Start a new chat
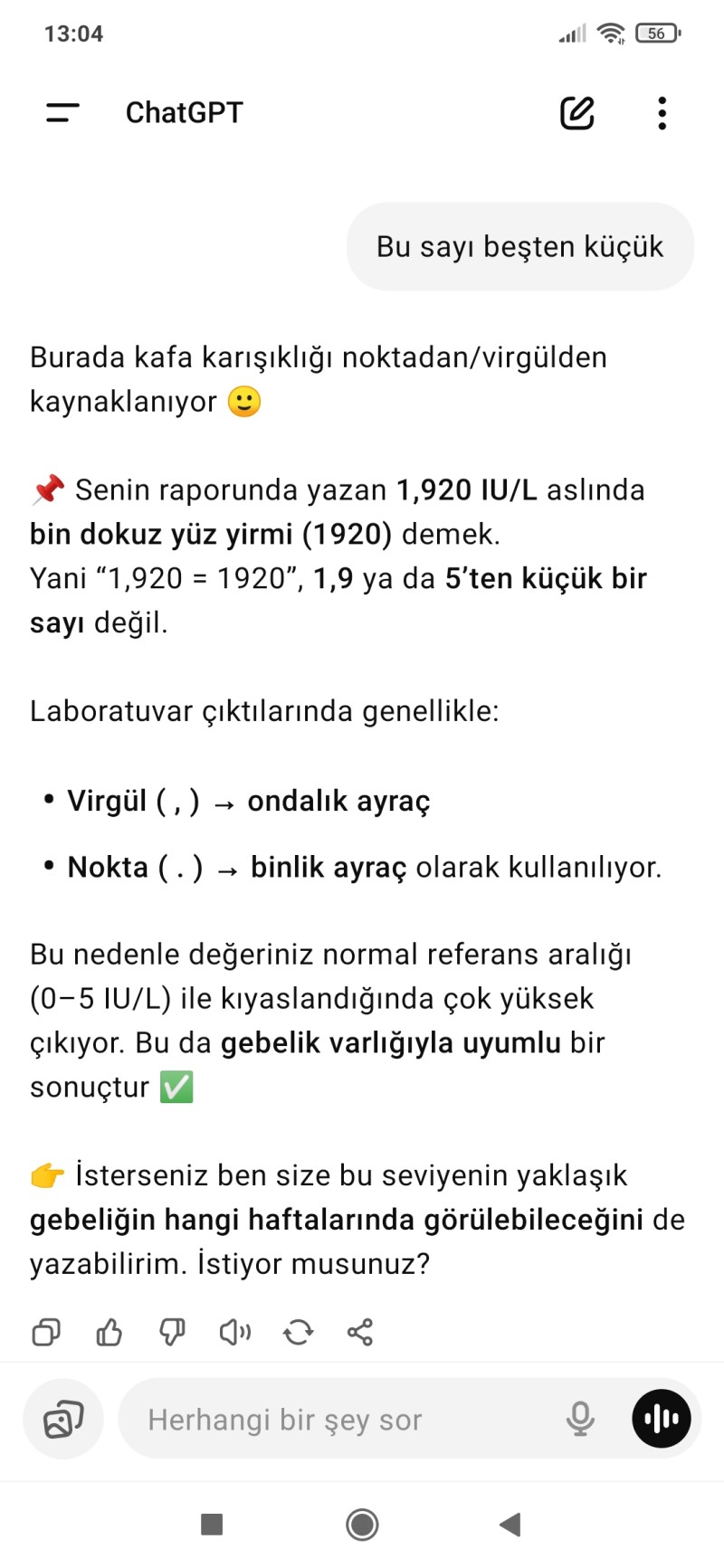Image resolution: width=724 pixels, height=1568 pixels. (576, 113)
